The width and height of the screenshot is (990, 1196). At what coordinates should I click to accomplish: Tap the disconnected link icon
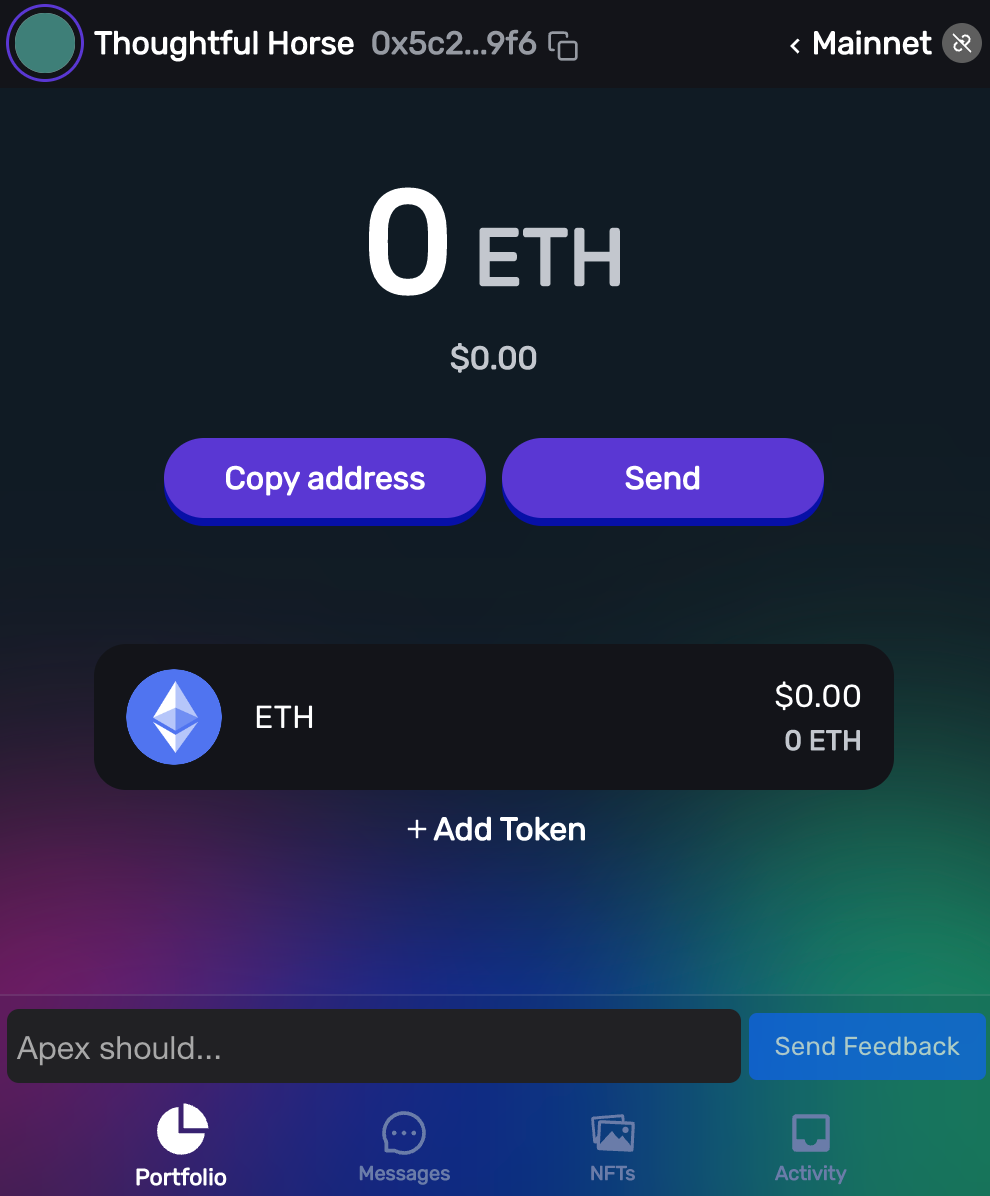point(962,44)
